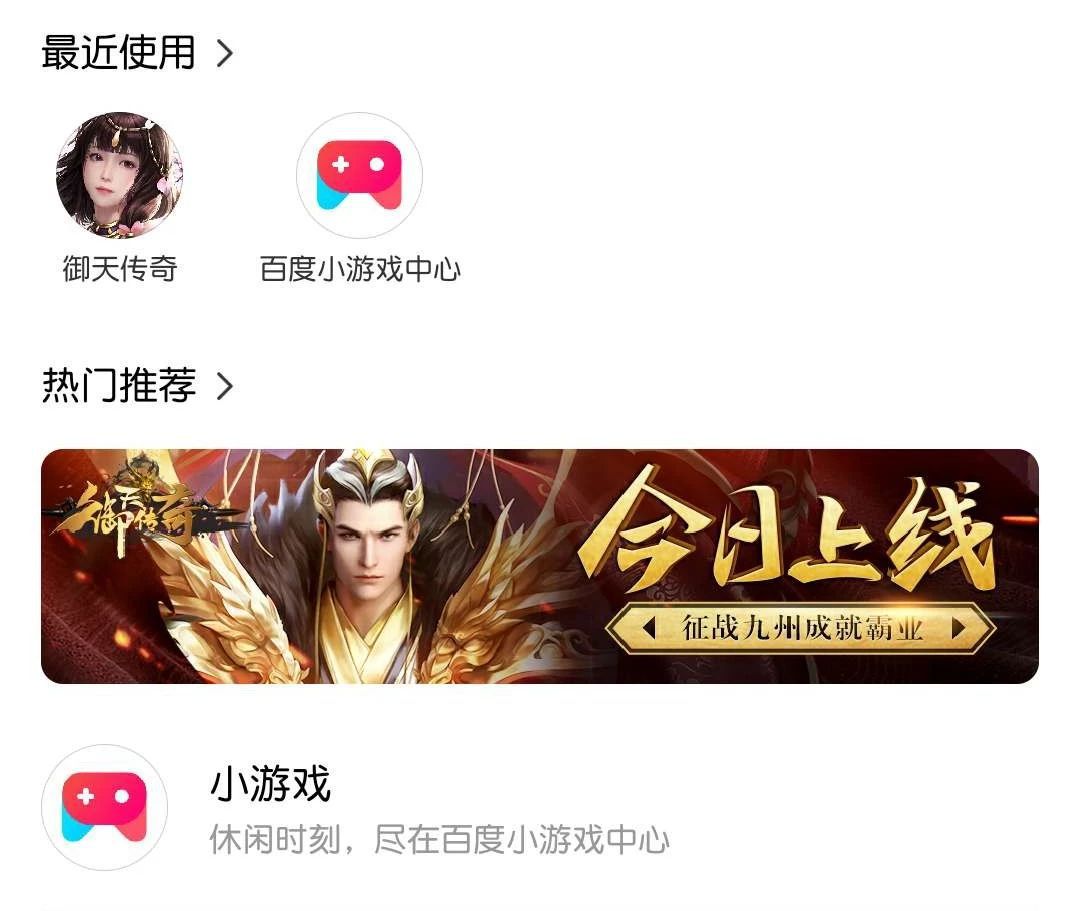Launch the 御天传奇 game
The width and height of the screenshot is (1080, 911).
click(x=119, y=176)
